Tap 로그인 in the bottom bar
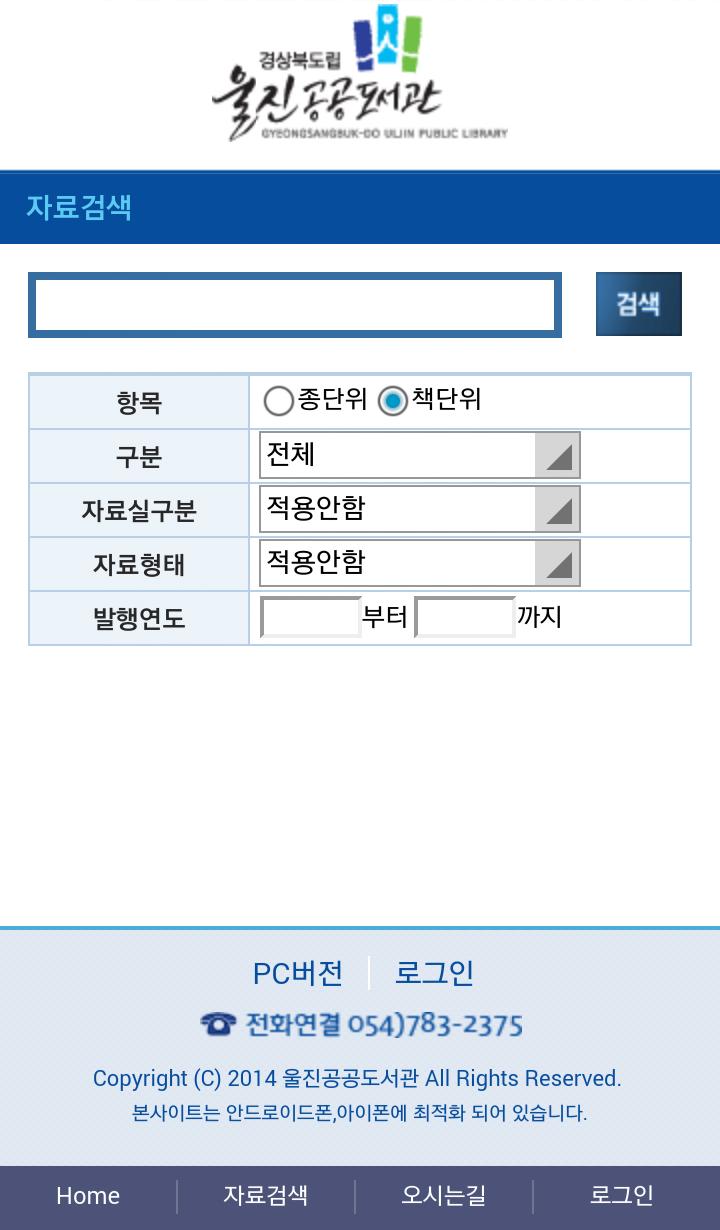 (x=622, y=1196)
